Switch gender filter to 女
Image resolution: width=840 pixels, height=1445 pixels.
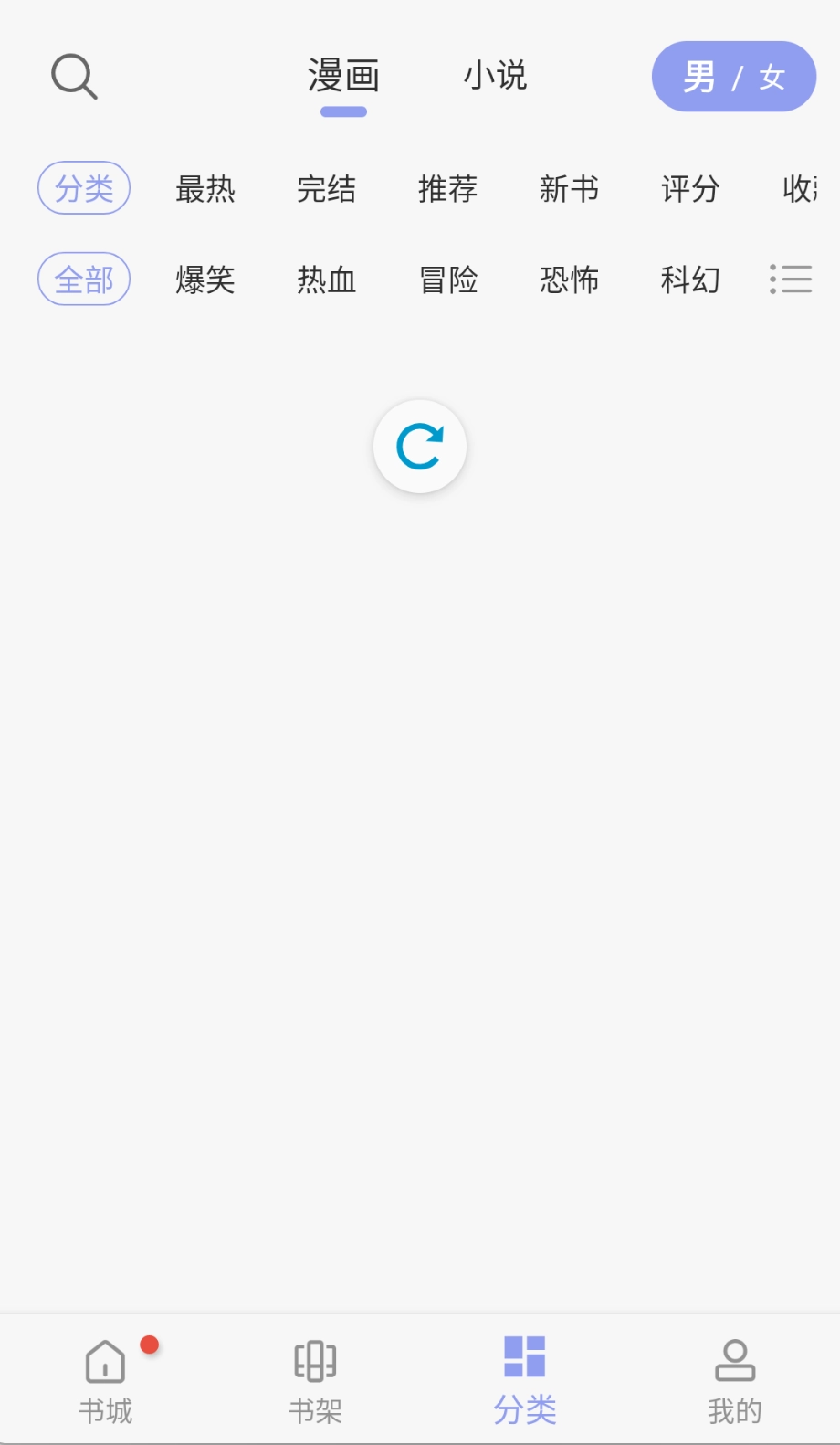click(770, 78)
